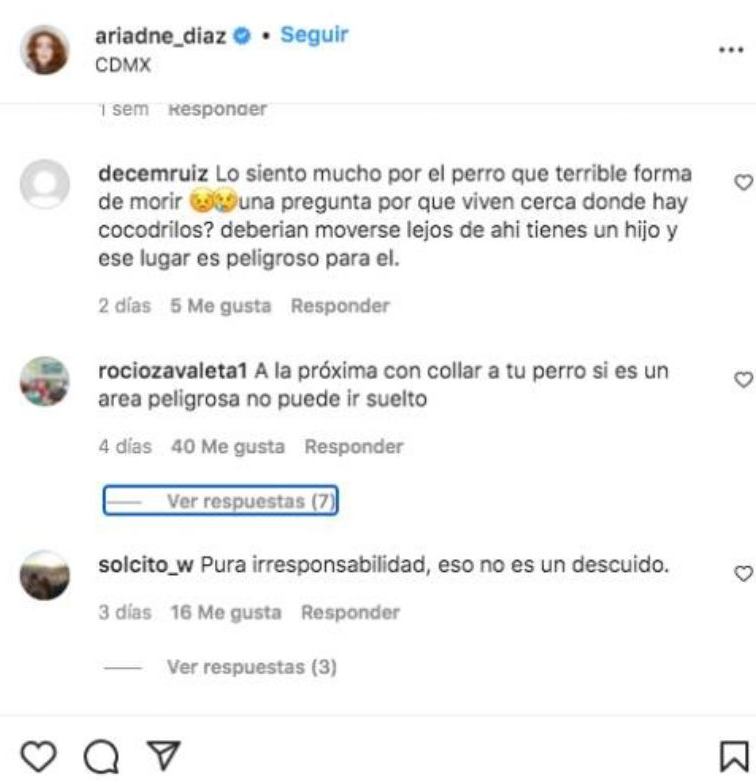Open solcito_w's profile username
Screen dimensions: 756x781
click(x=145, y=565)
